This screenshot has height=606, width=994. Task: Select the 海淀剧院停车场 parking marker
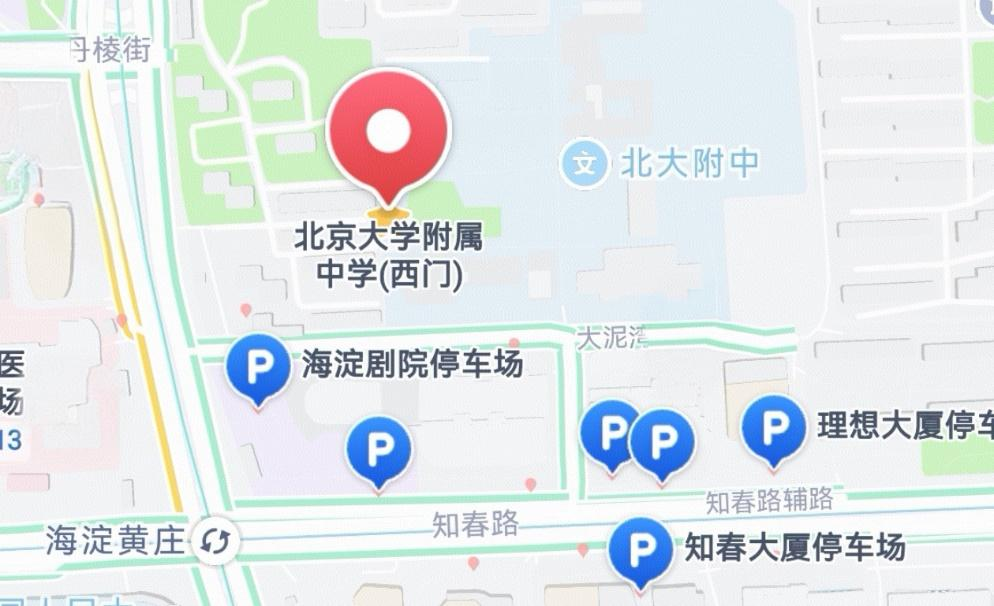[258, 368]
